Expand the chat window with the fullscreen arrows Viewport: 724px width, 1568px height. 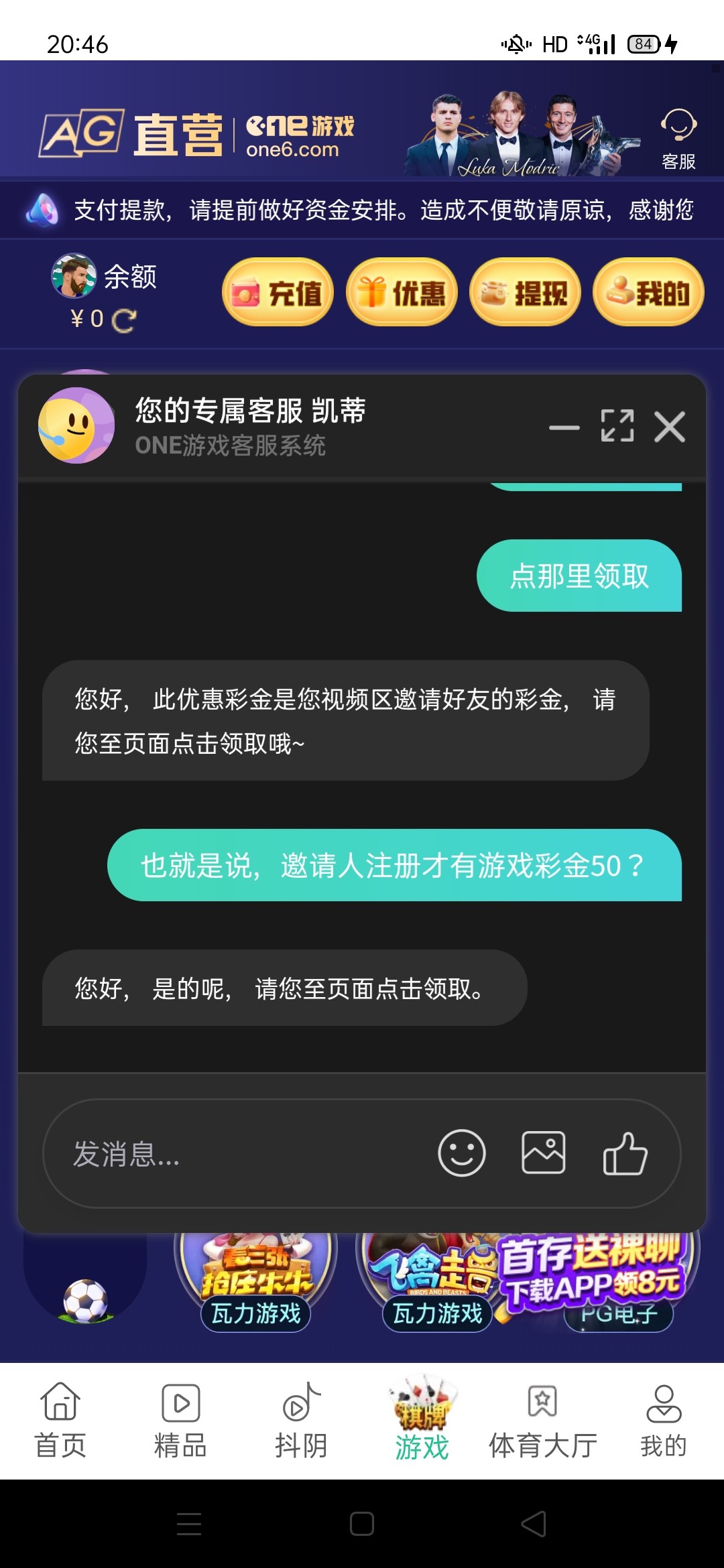616,426
